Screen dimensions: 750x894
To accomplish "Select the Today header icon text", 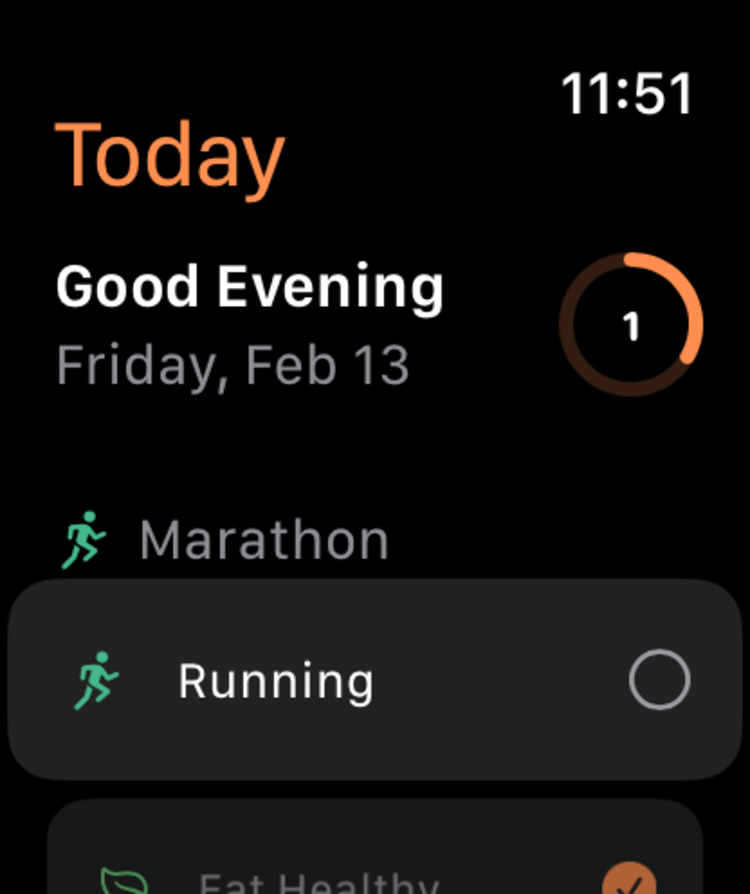I will click(171, 152).
